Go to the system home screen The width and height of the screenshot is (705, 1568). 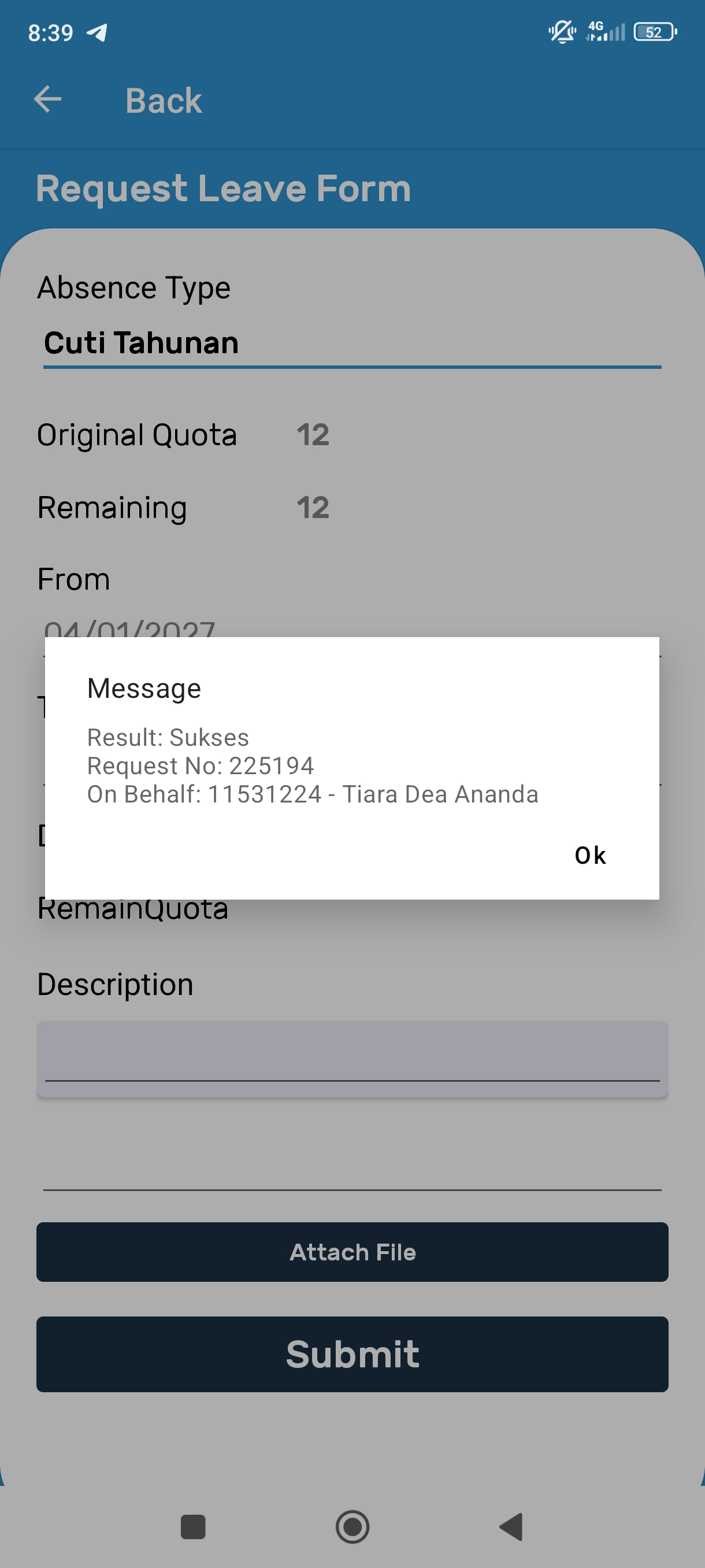[352, 1526]
